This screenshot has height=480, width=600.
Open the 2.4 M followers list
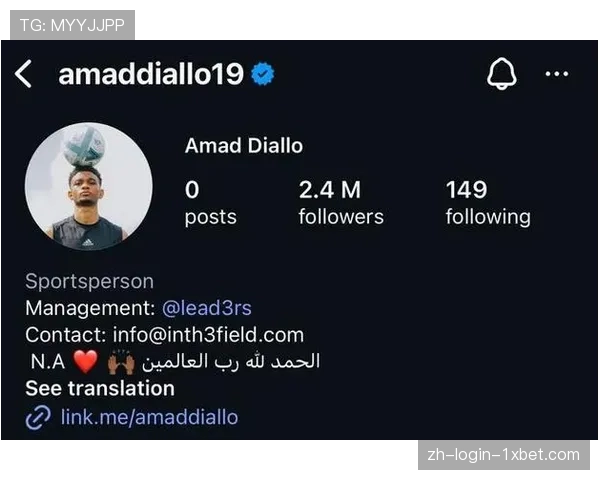340,203
